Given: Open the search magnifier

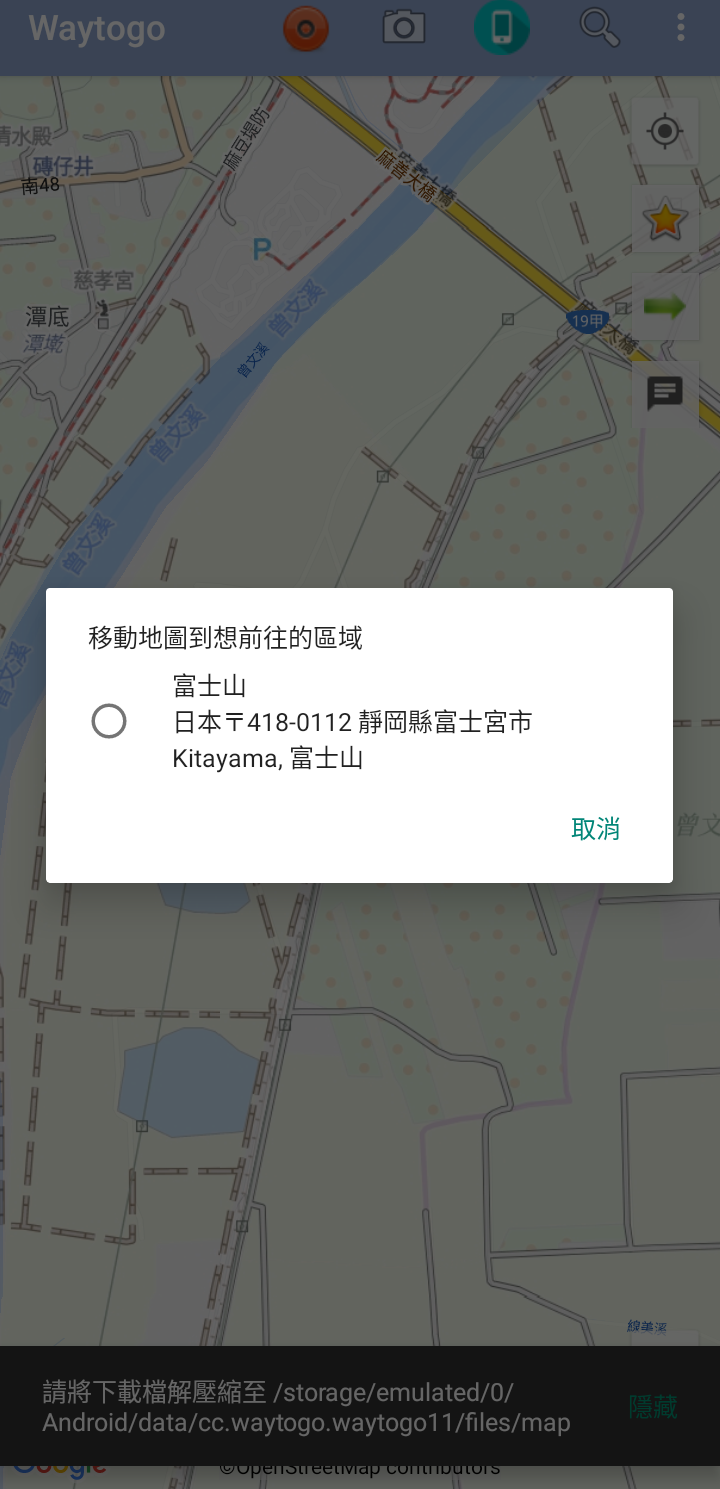Looking at the screenshot, I should point(600,27).
